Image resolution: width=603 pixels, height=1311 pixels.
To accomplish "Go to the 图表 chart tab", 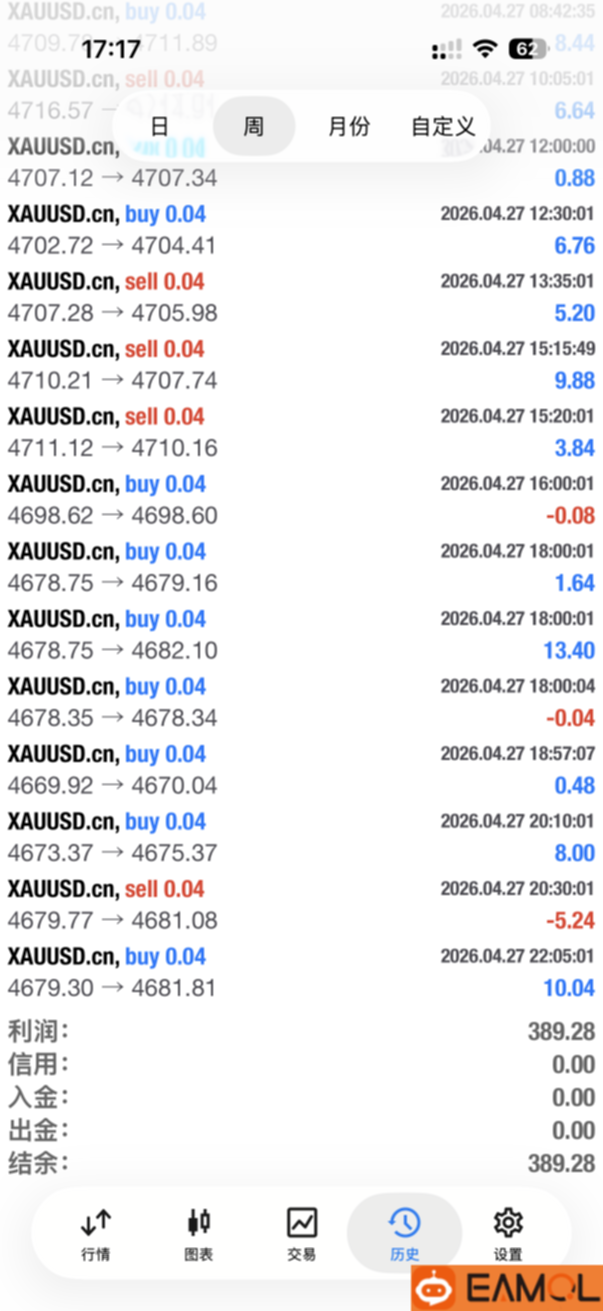I will click(x=199, y=1234).
